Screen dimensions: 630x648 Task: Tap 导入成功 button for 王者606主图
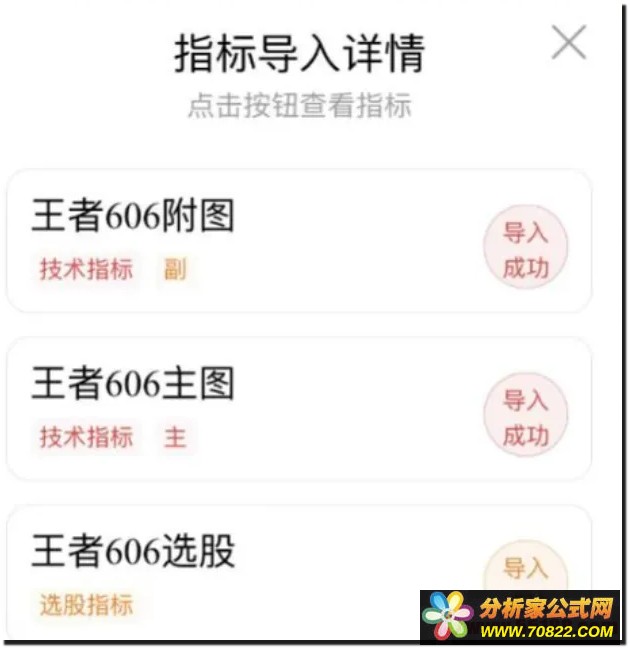526,418
